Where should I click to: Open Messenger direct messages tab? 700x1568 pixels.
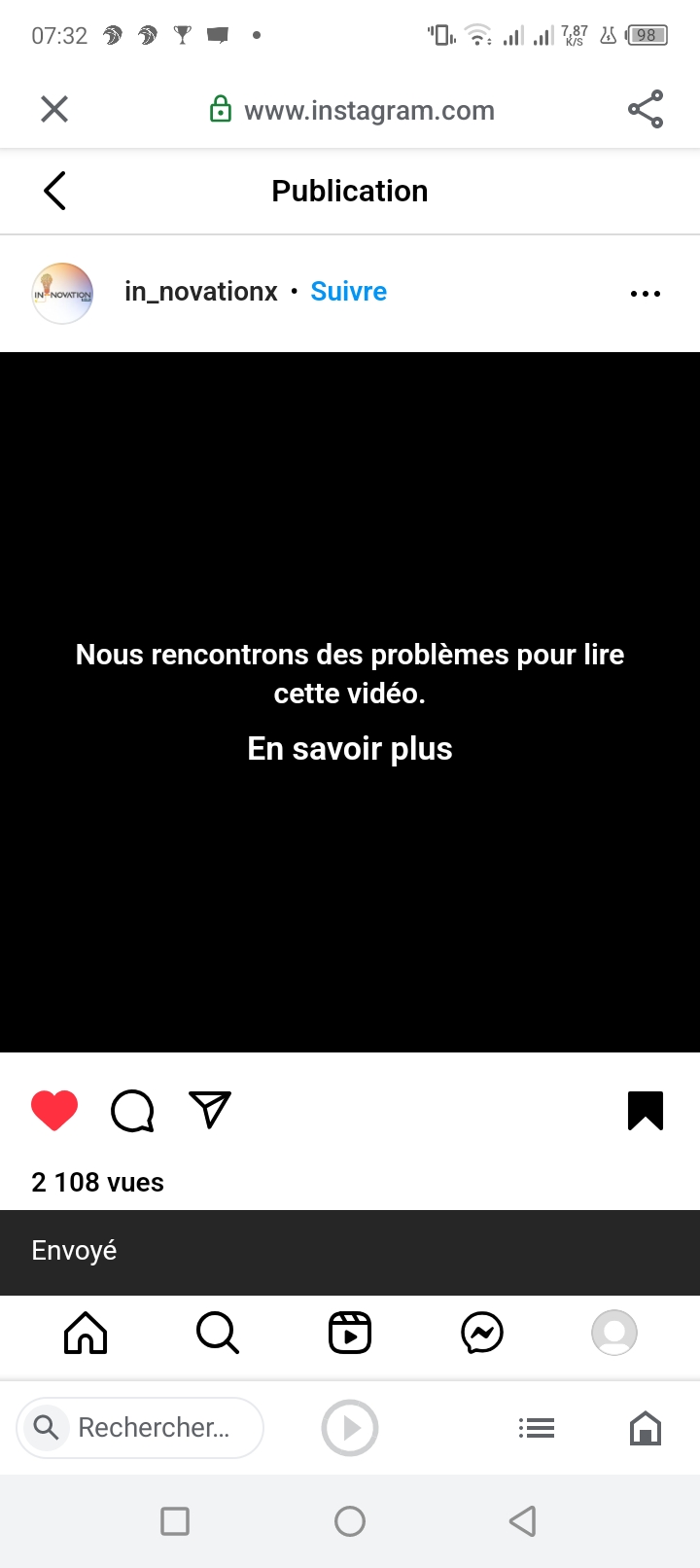(x=482, y=1333)
